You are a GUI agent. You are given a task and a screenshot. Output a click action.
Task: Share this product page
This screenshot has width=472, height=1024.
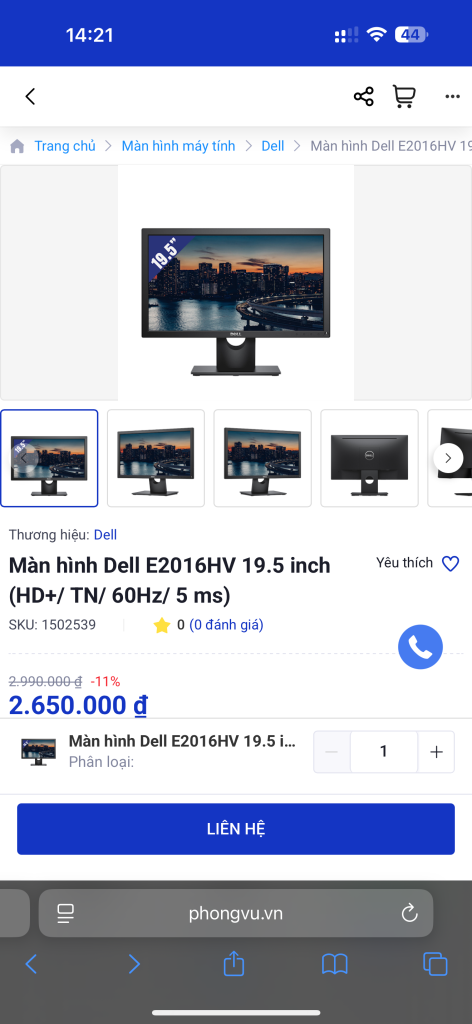click(364, 97)
